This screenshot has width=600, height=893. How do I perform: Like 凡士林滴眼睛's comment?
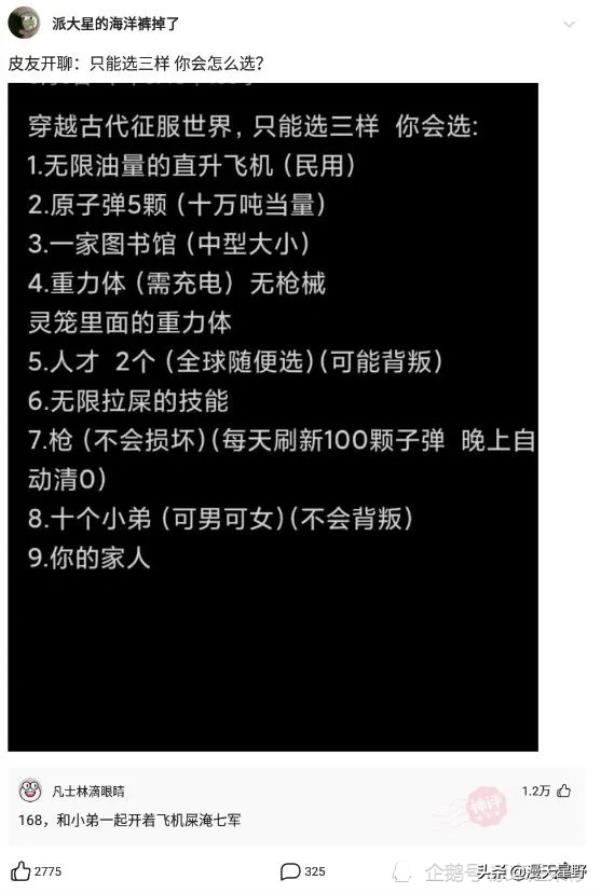click(565, 791)
